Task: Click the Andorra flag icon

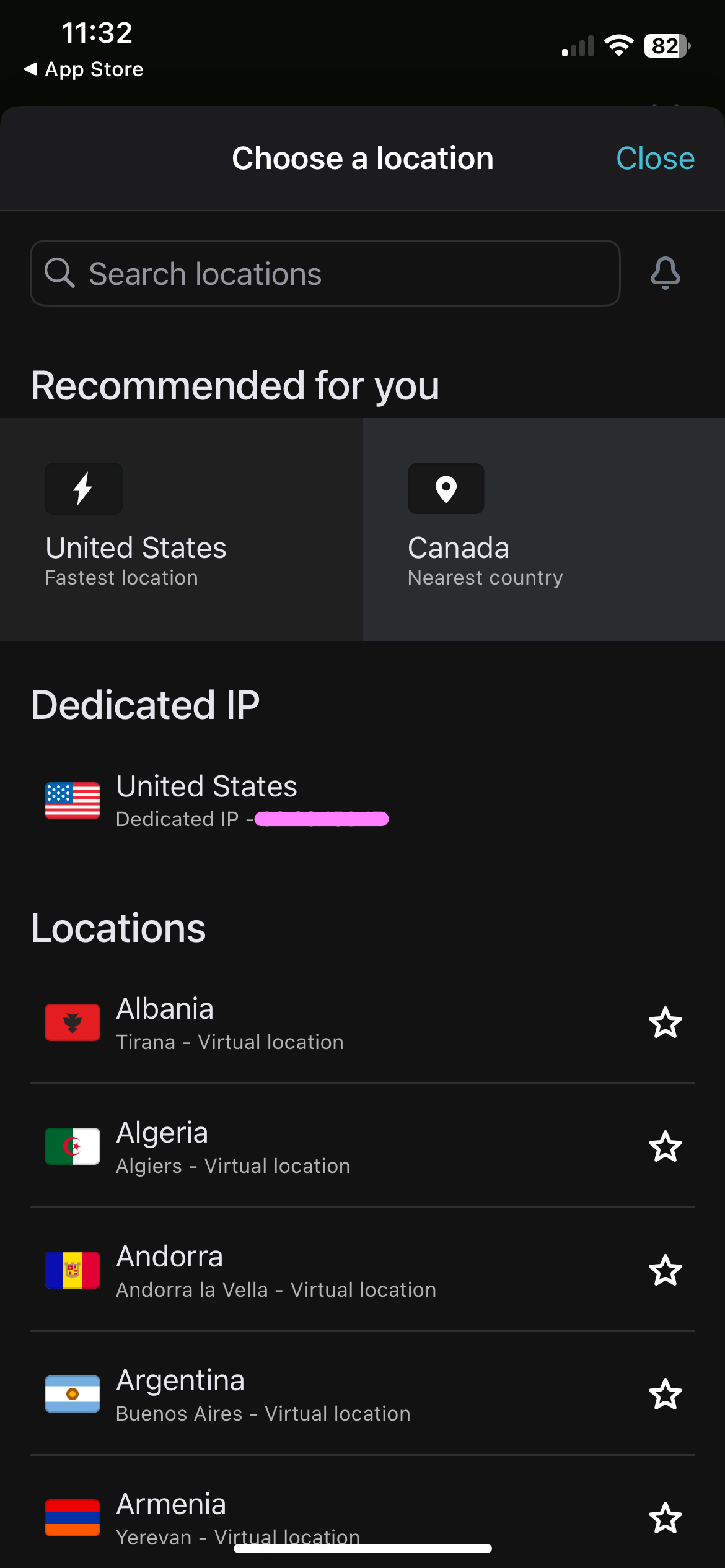Action: click(72, 1271)
